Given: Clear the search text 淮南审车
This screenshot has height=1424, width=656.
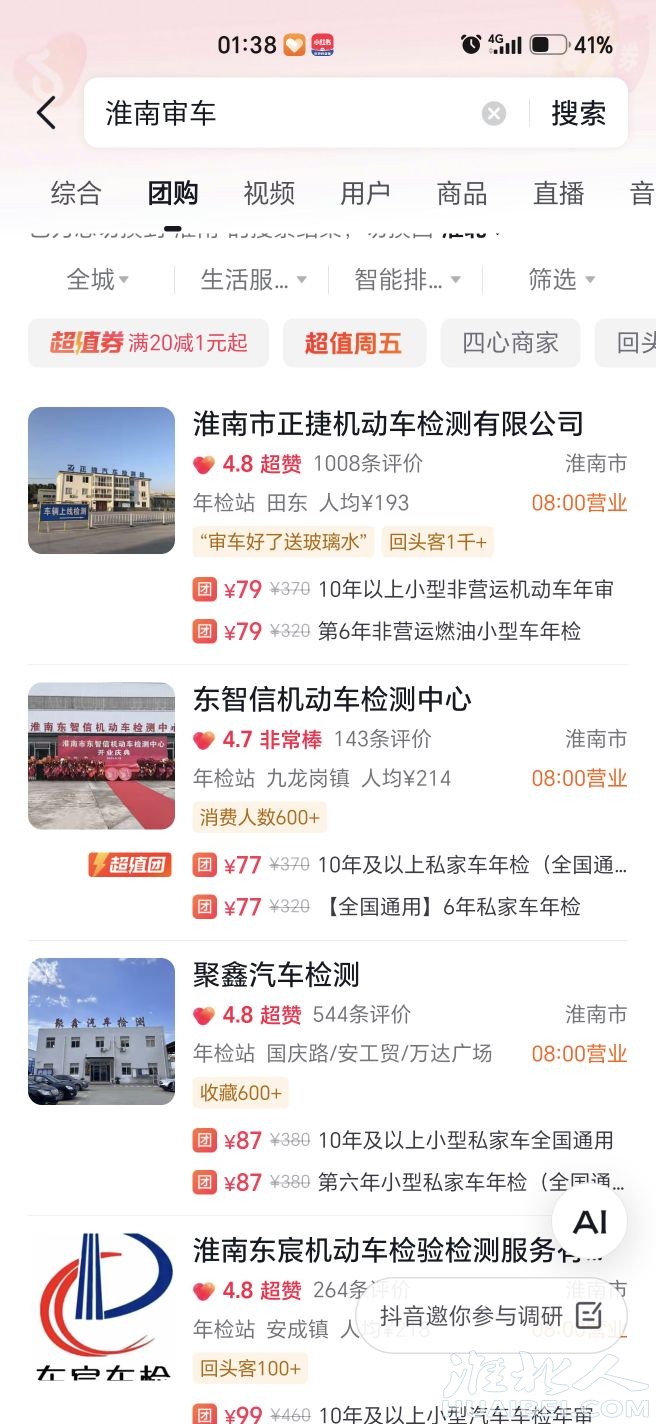Looking at the screenshot, I should pos(494,114).
